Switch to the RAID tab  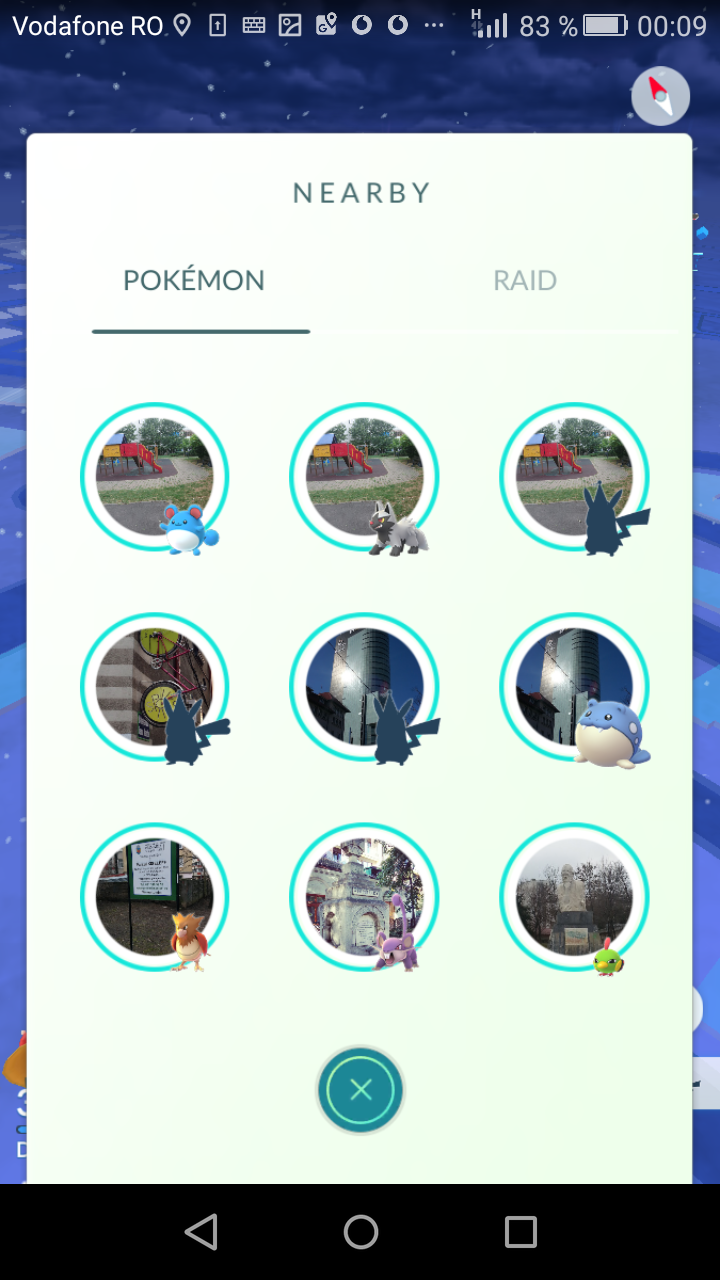coord(524,280)
